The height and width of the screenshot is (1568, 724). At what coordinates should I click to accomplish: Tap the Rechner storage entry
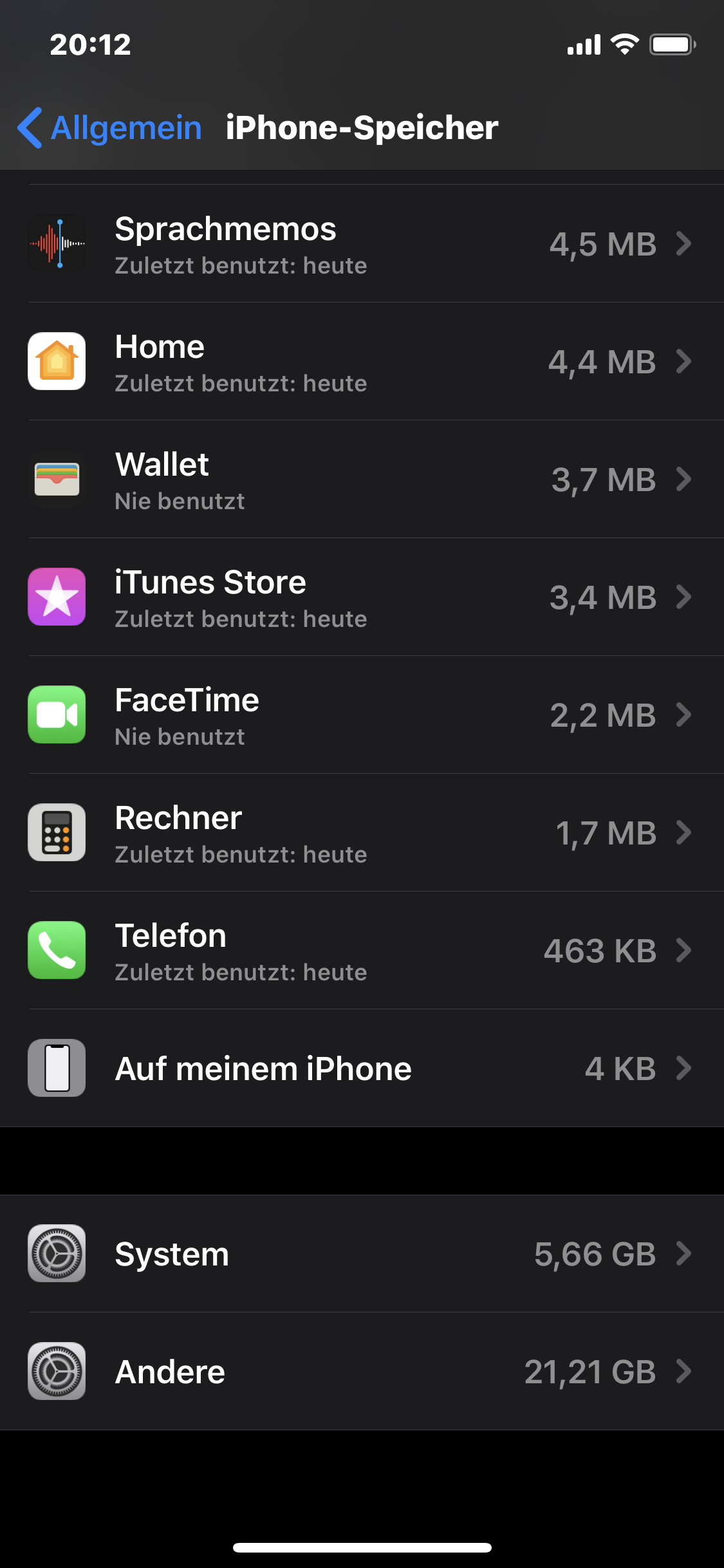(x=362, y=833)
